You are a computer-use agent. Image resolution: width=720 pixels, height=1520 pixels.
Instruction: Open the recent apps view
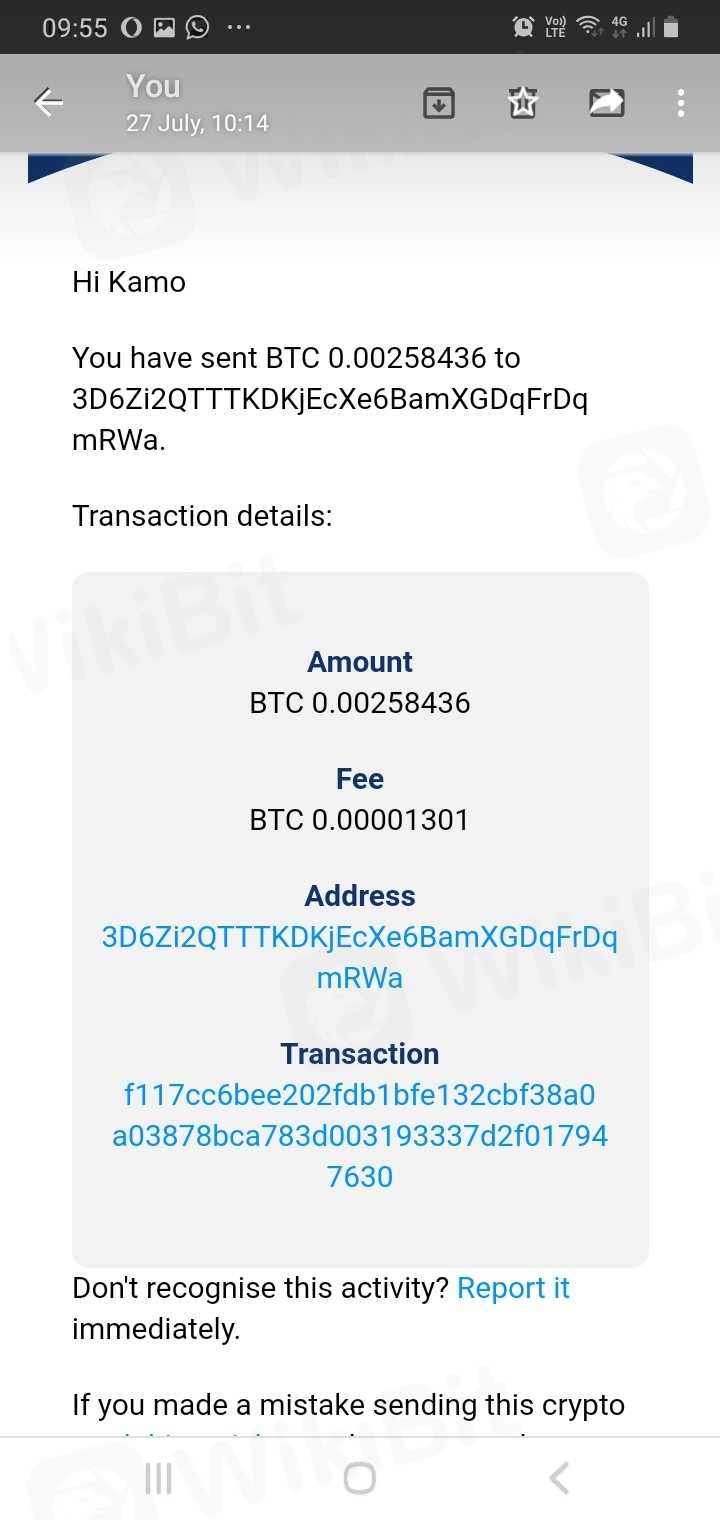[x=158, y=1478]
